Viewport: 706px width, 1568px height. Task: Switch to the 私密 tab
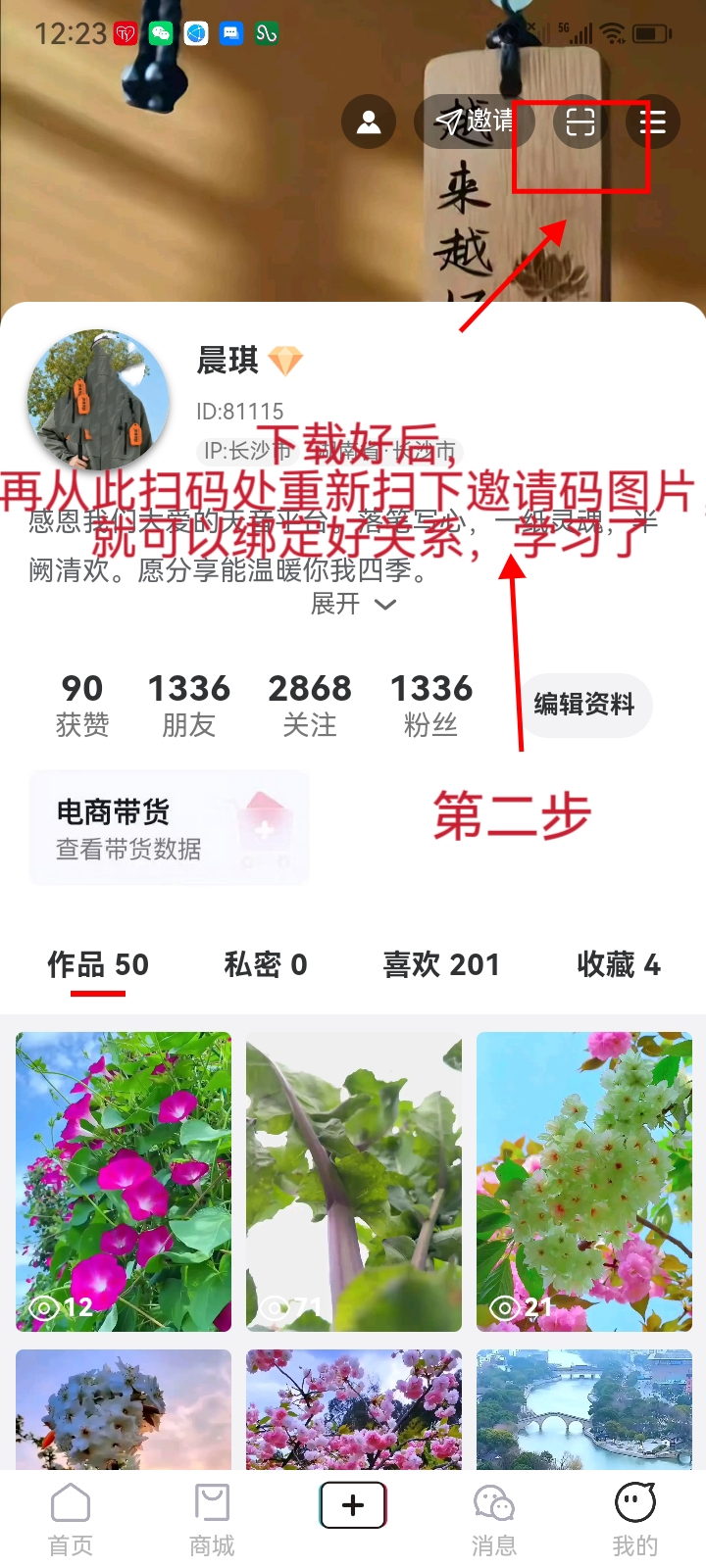point(266,965)
